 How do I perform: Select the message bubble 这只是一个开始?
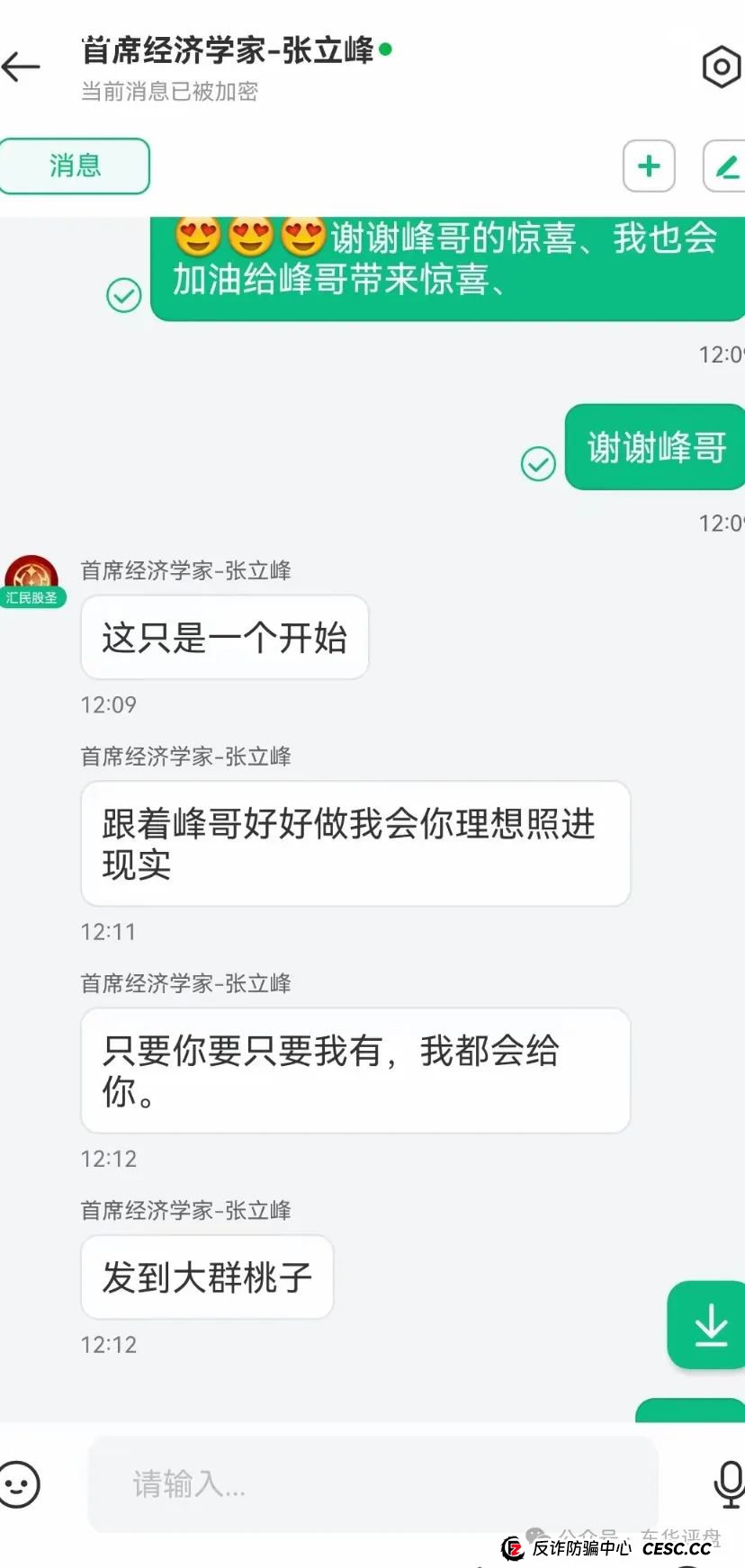pyautogui.click(x=224, y=637)
